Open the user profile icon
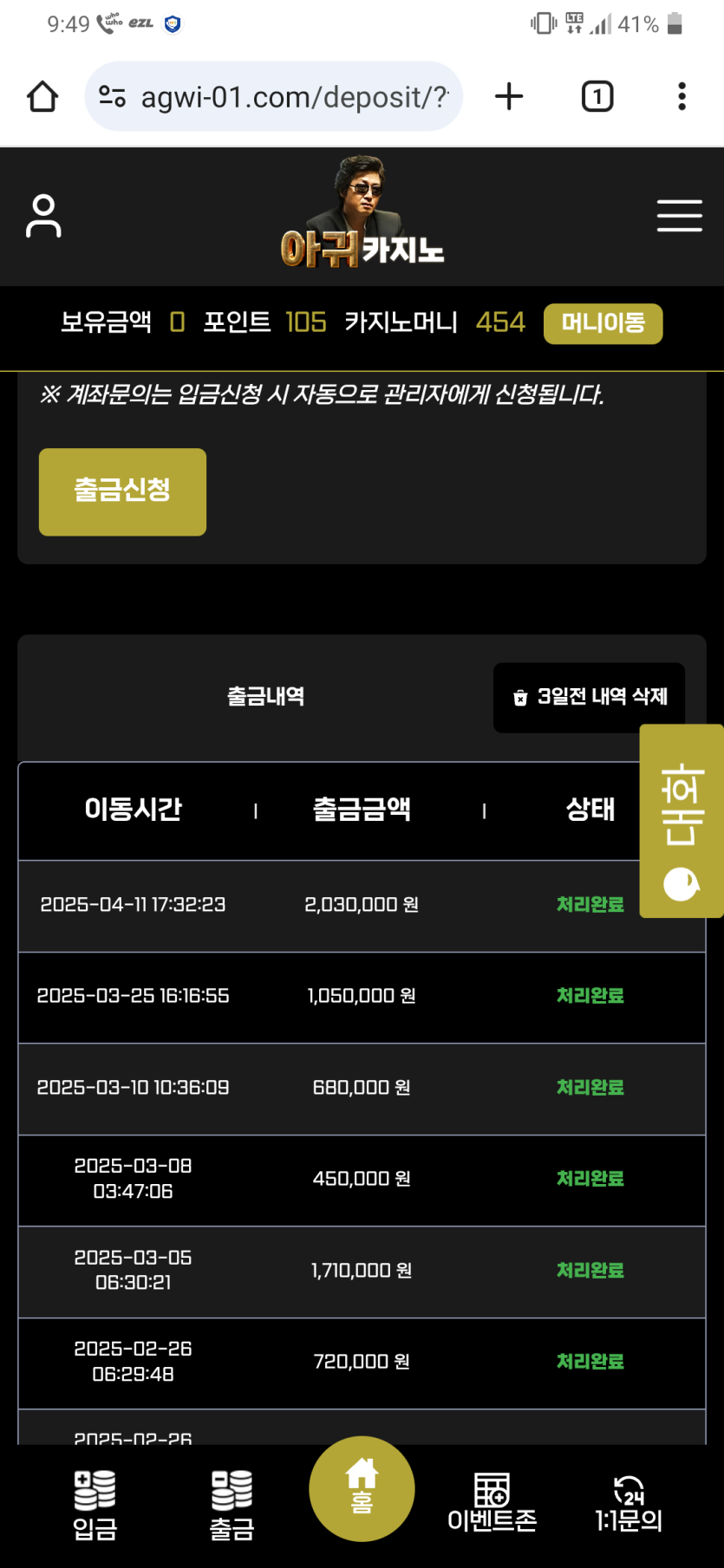The width and height of the screenshot is (724, 1568). point(43,216)
